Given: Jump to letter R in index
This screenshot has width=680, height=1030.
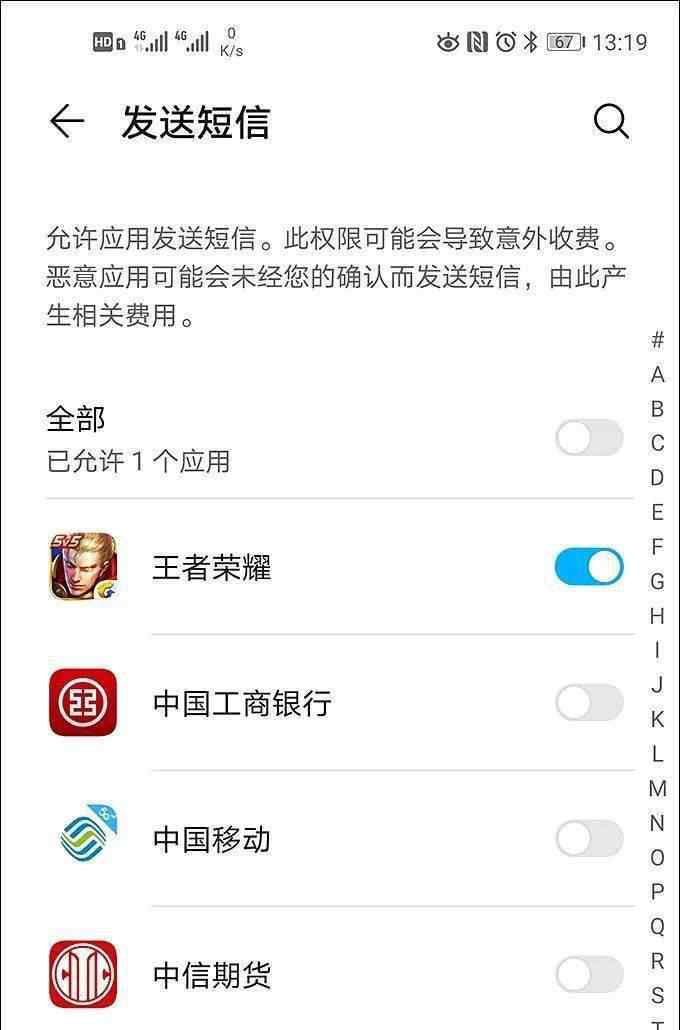Looking at the screenshot, I should click(657, 961).
